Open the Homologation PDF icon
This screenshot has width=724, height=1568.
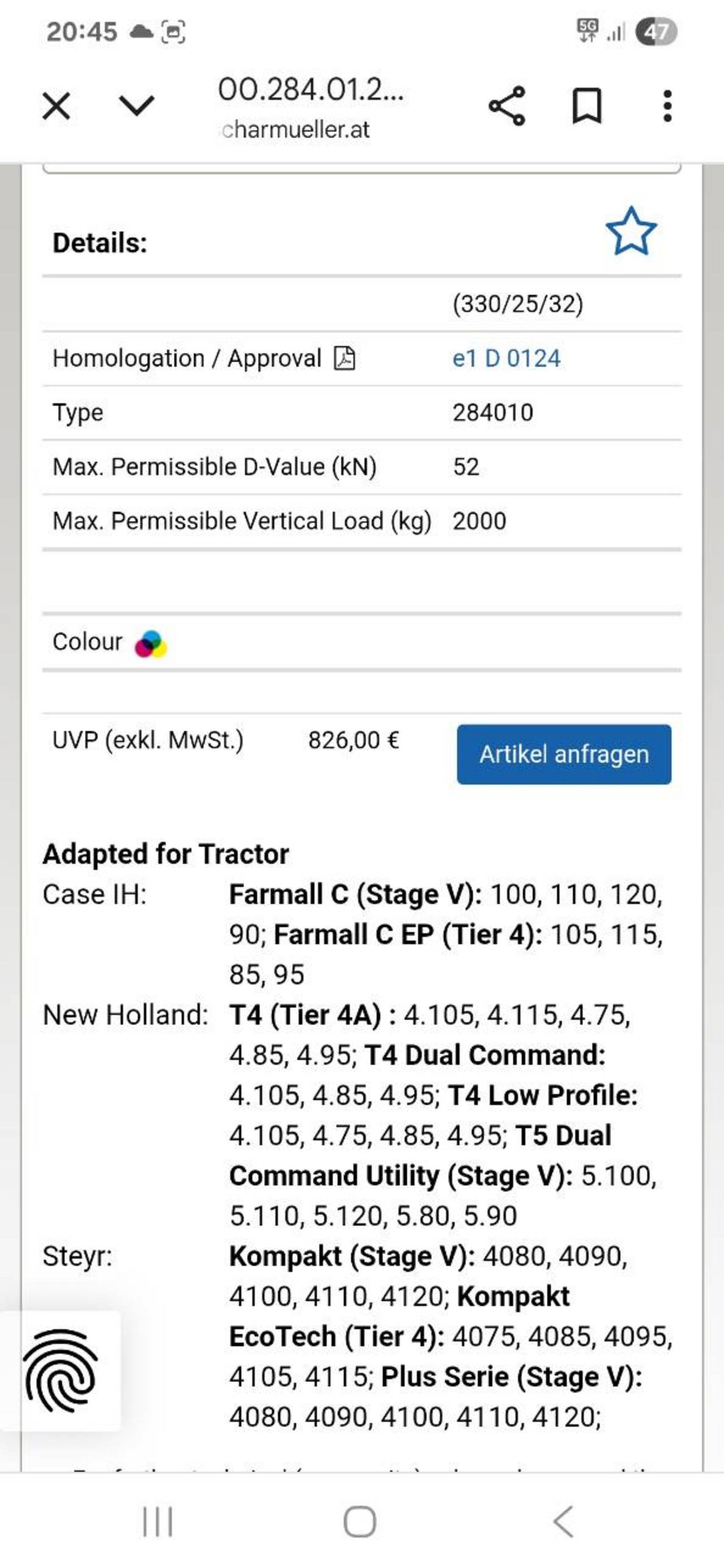click(344, 358)
